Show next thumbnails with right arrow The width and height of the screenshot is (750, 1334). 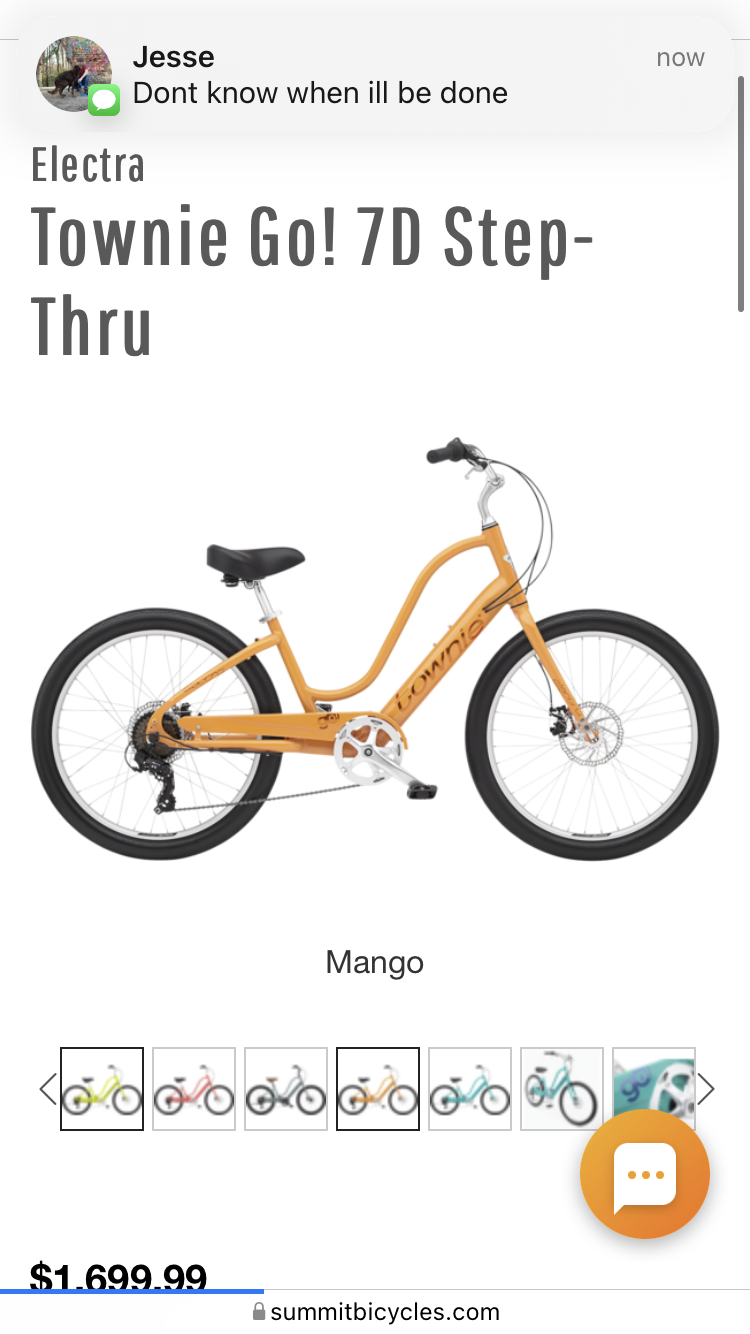click(x=706, y=1089)
